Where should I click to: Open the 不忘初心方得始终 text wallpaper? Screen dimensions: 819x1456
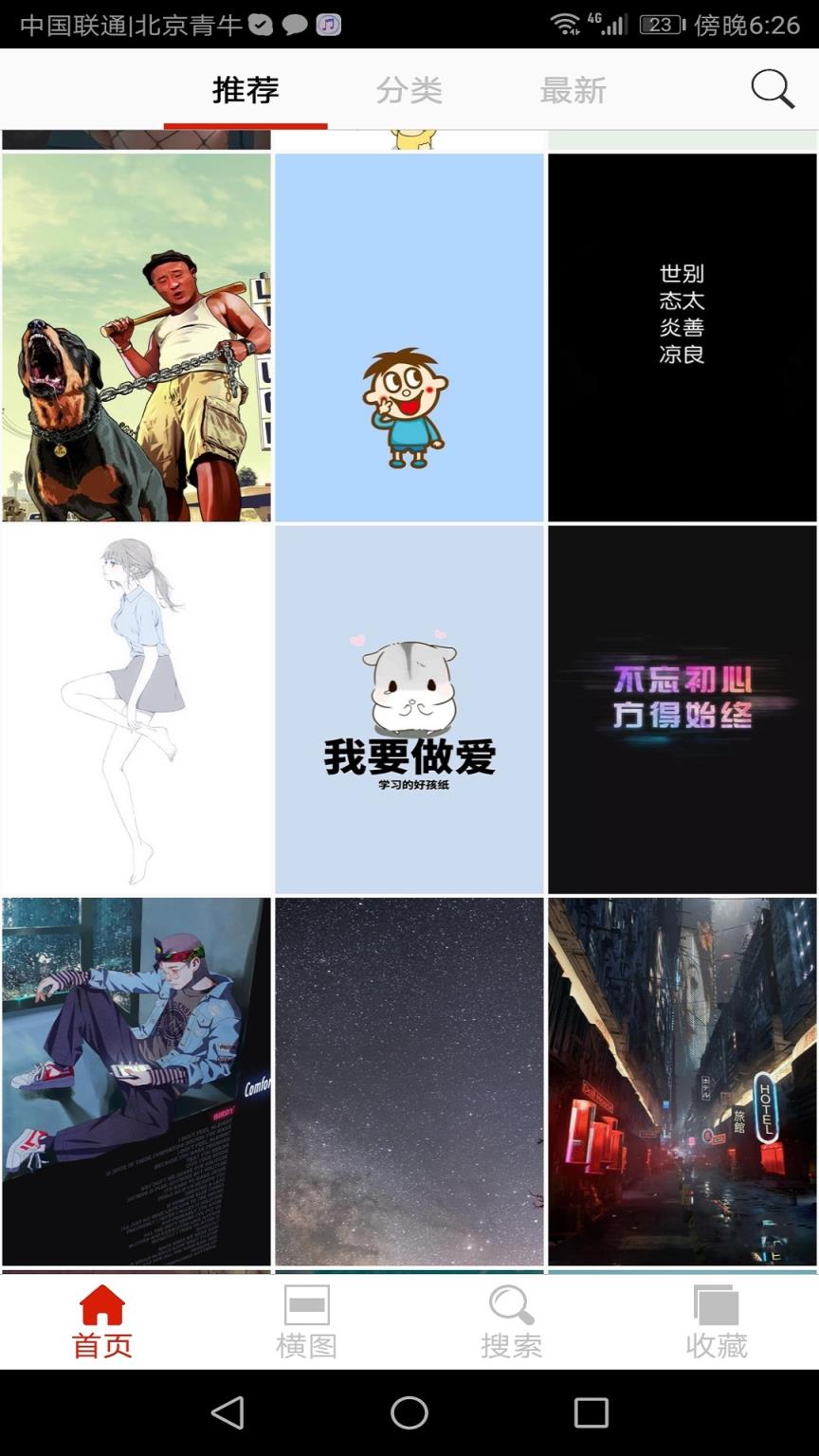pos(681,709)
